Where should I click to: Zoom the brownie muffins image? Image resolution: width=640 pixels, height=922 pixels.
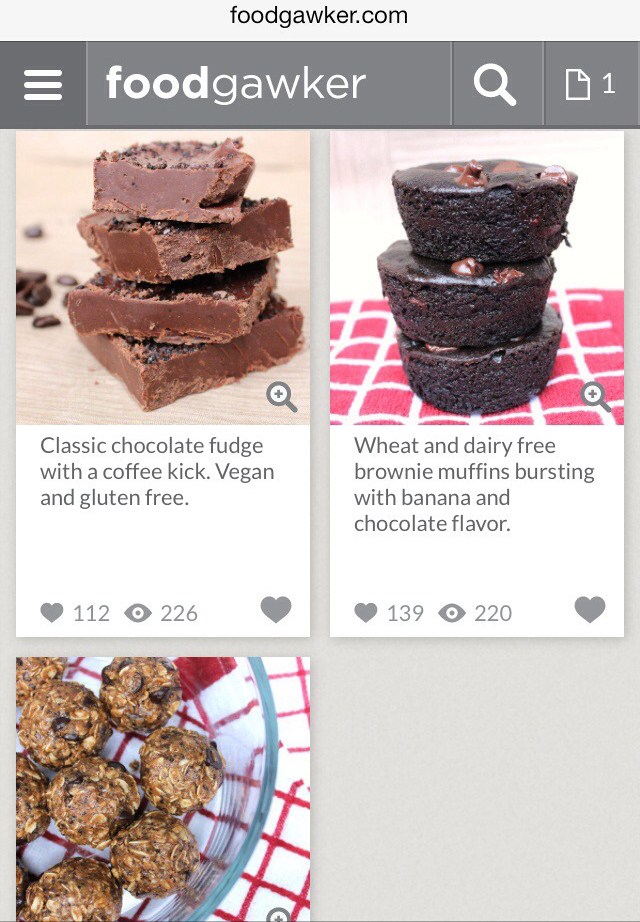coord(596,397)
